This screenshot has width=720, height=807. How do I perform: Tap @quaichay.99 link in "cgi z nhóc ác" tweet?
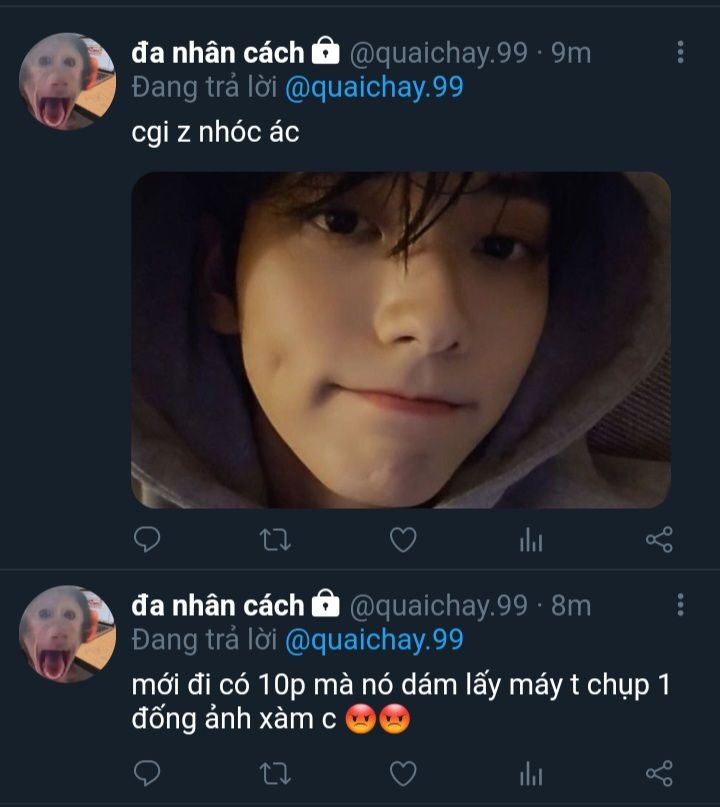coord(374,88)
